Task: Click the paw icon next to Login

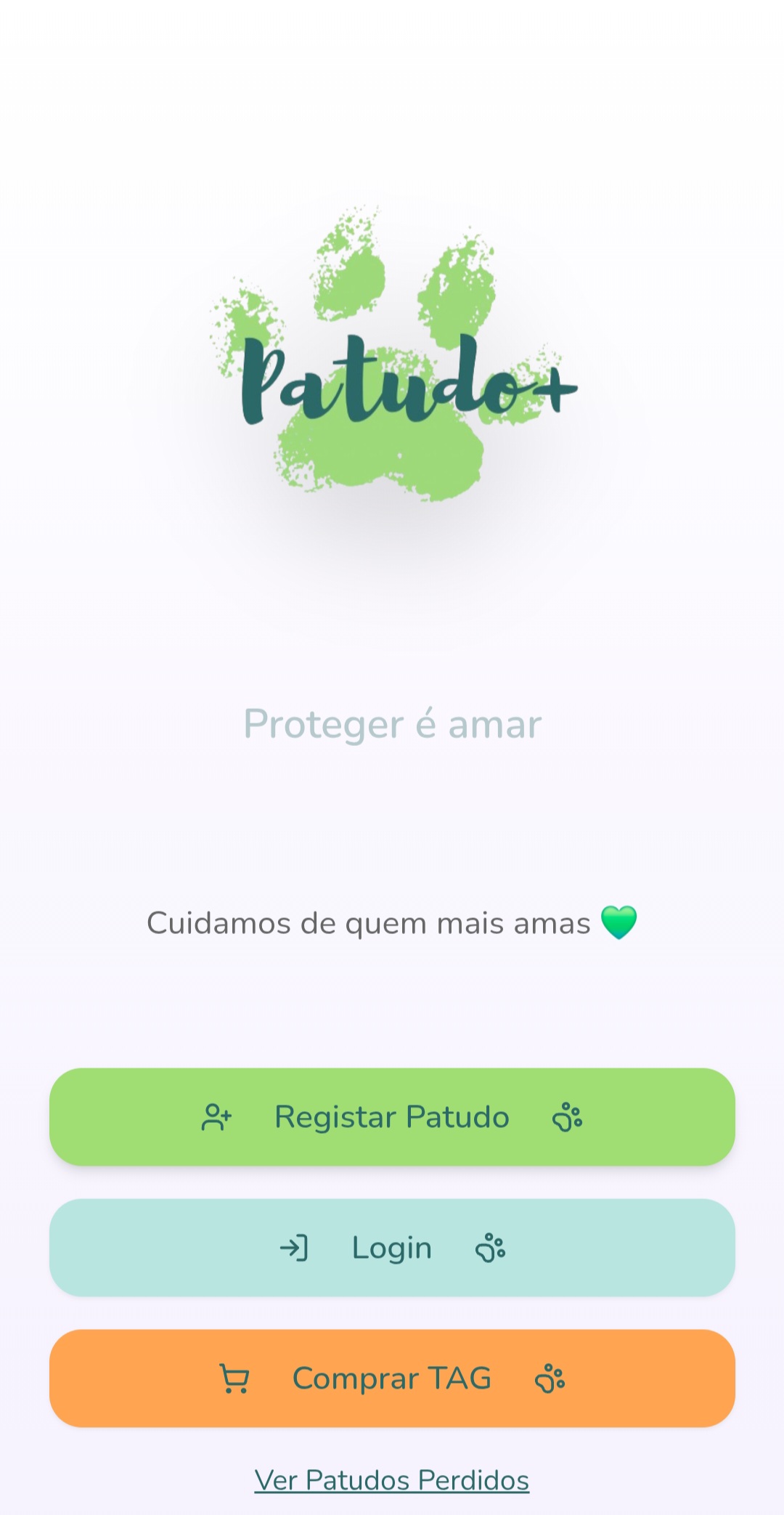Action: coord(491,1247)
